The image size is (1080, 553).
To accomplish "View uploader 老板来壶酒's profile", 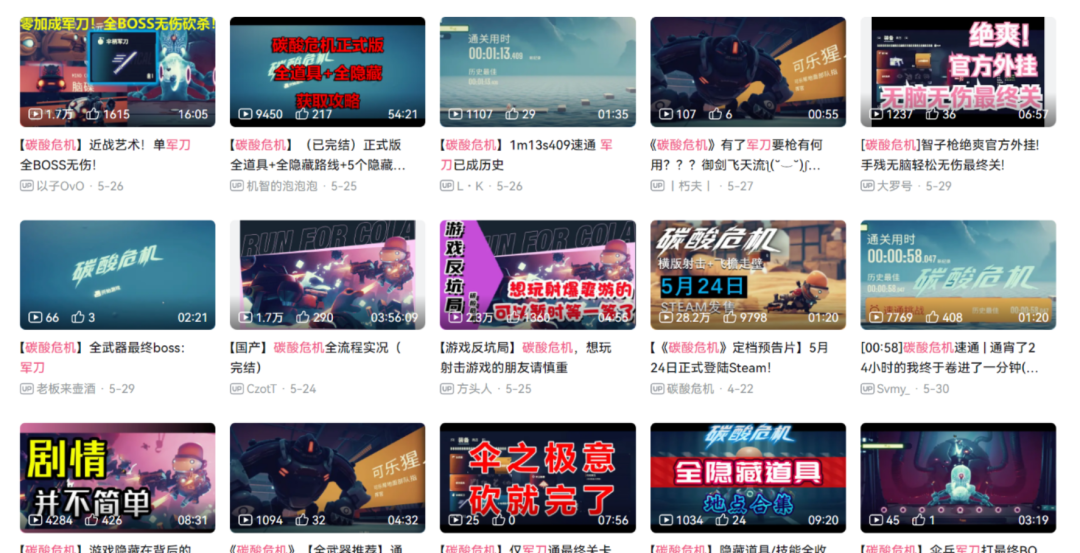I will tap(66, 389).
